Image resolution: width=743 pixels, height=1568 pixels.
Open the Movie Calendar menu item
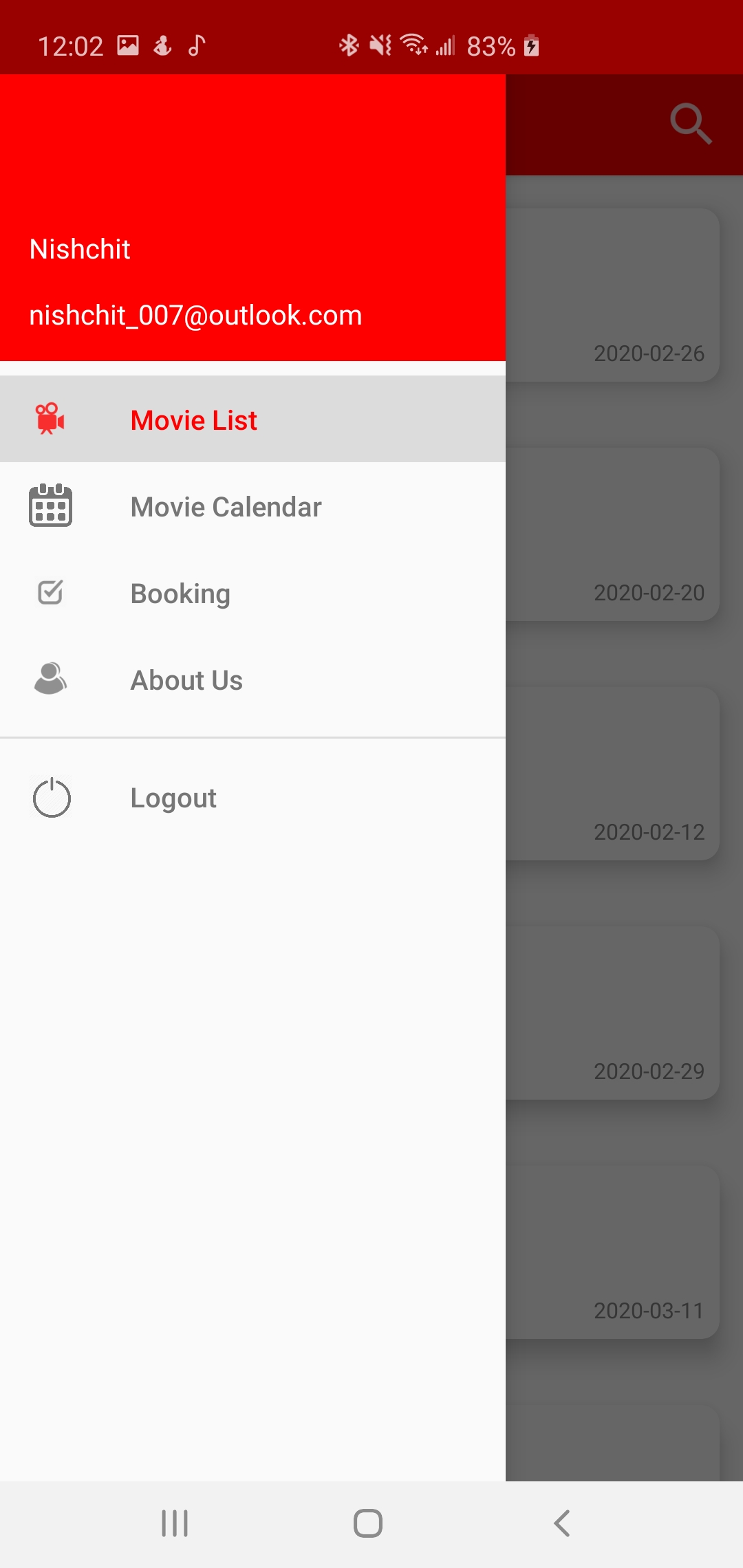coord(226,507)
